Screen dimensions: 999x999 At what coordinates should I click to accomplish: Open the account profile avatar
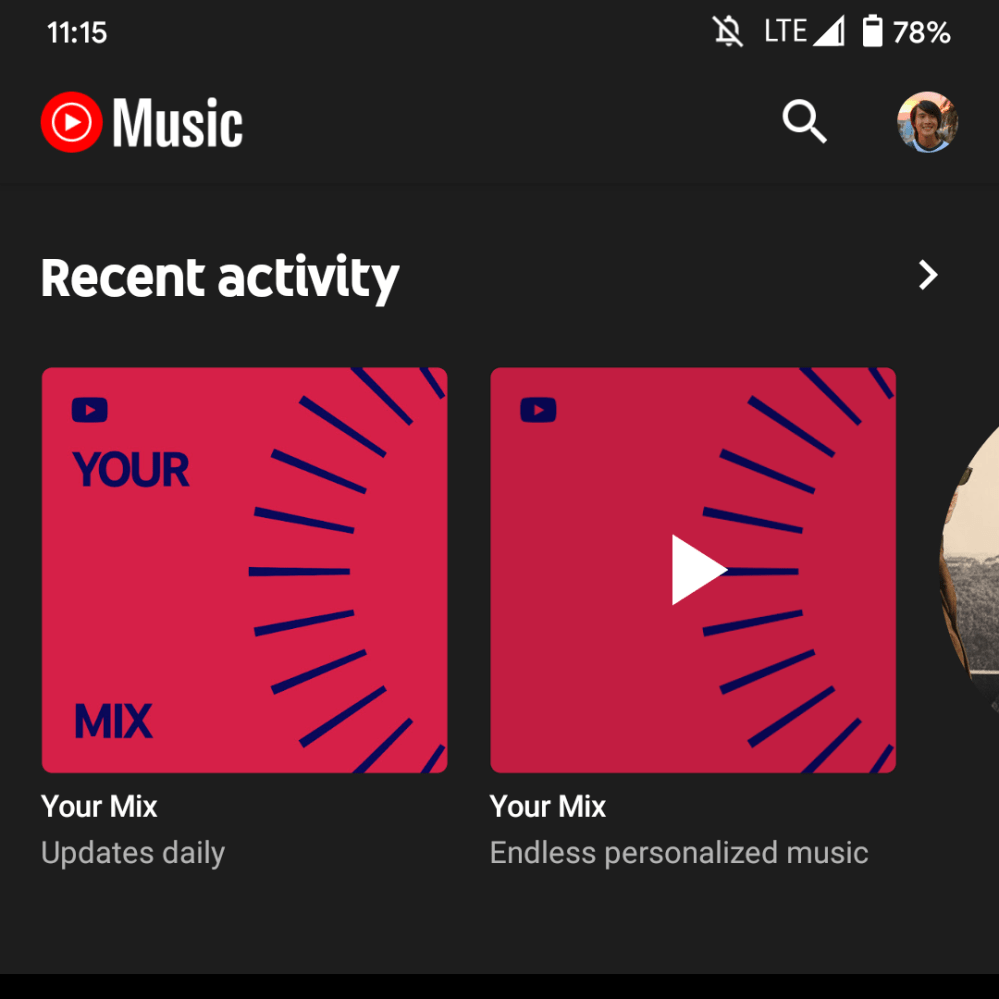pyautogui.click(x=927, y=123)
